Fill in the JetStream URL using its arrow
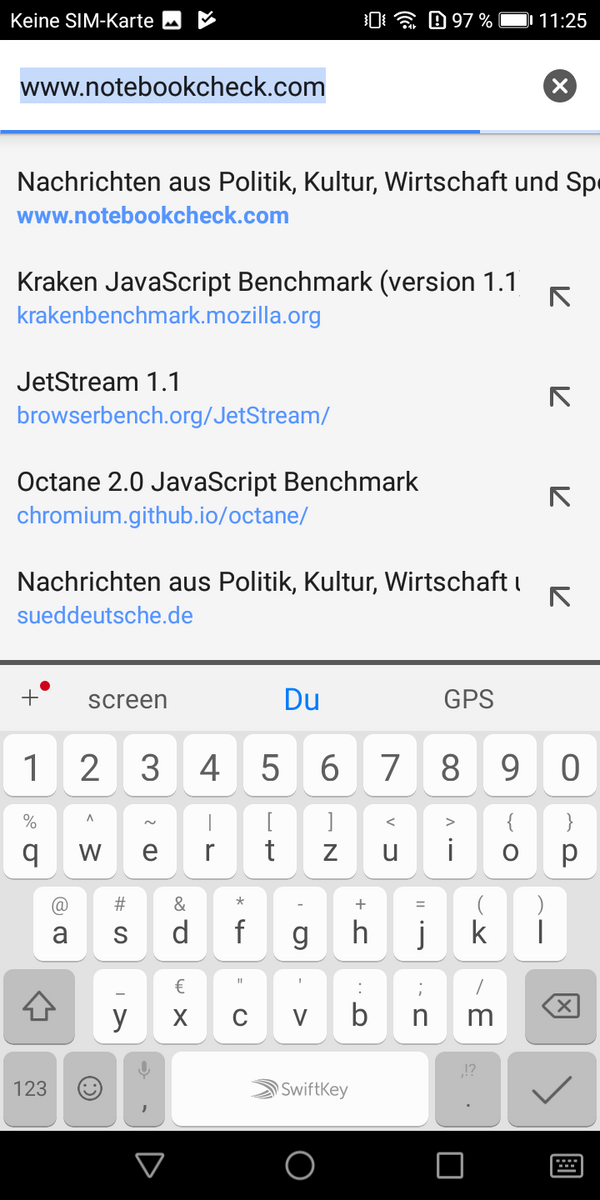600x1200 pixels. tap(560, 397)
